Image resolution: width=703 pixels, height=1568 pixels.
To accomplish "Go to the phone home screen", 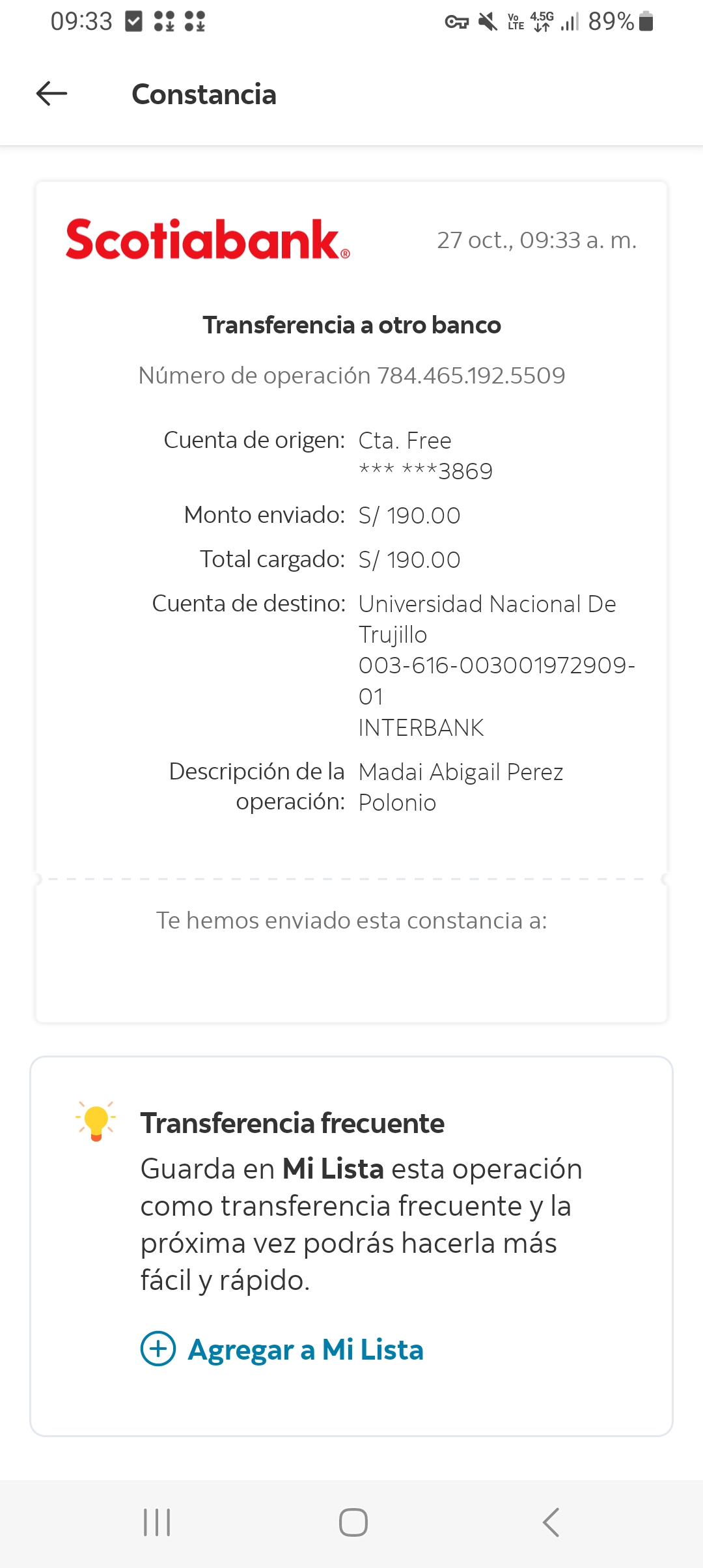I will point(353,1522).
